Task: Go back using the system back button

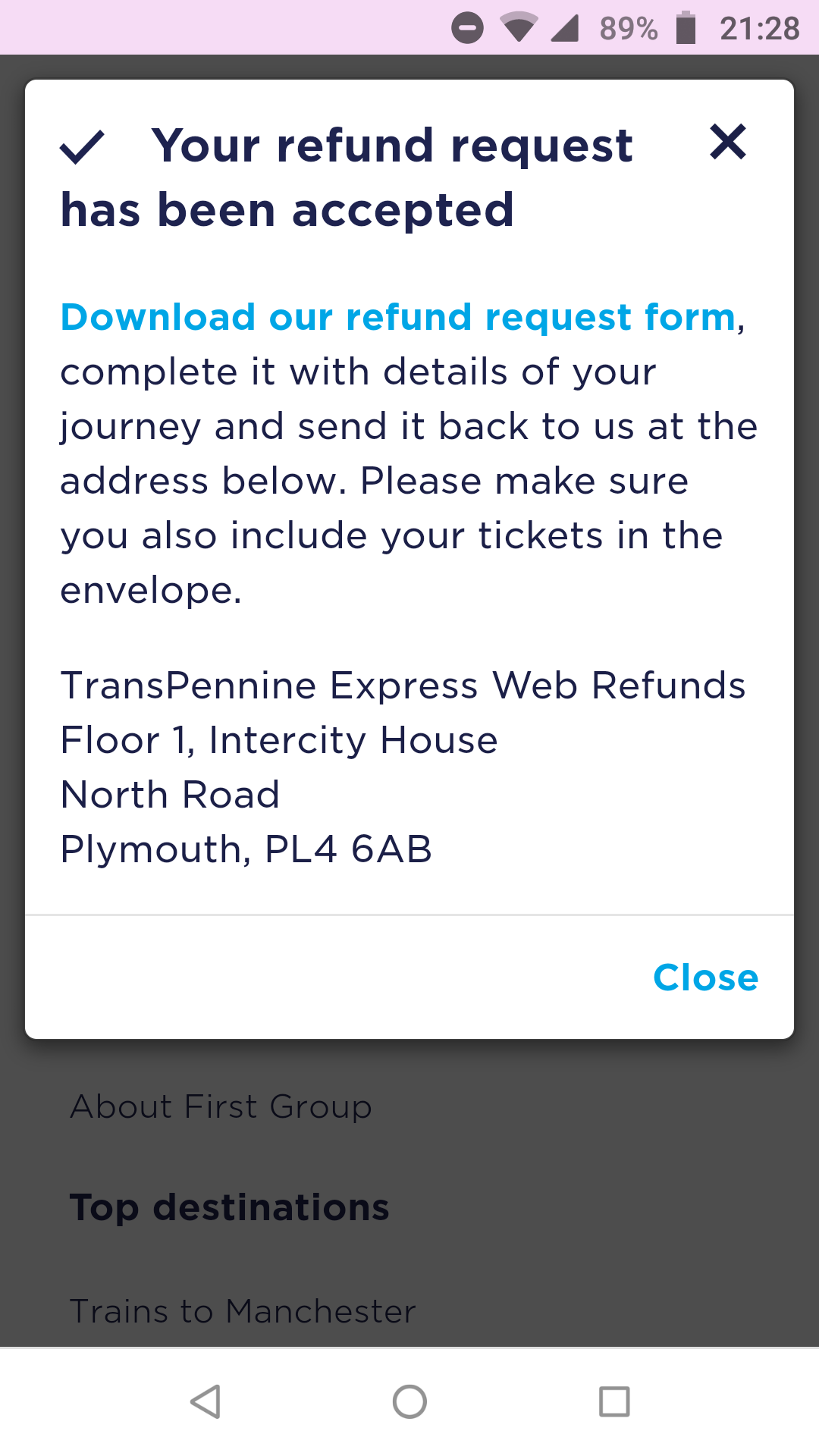Action: [x=206, y=1401]
